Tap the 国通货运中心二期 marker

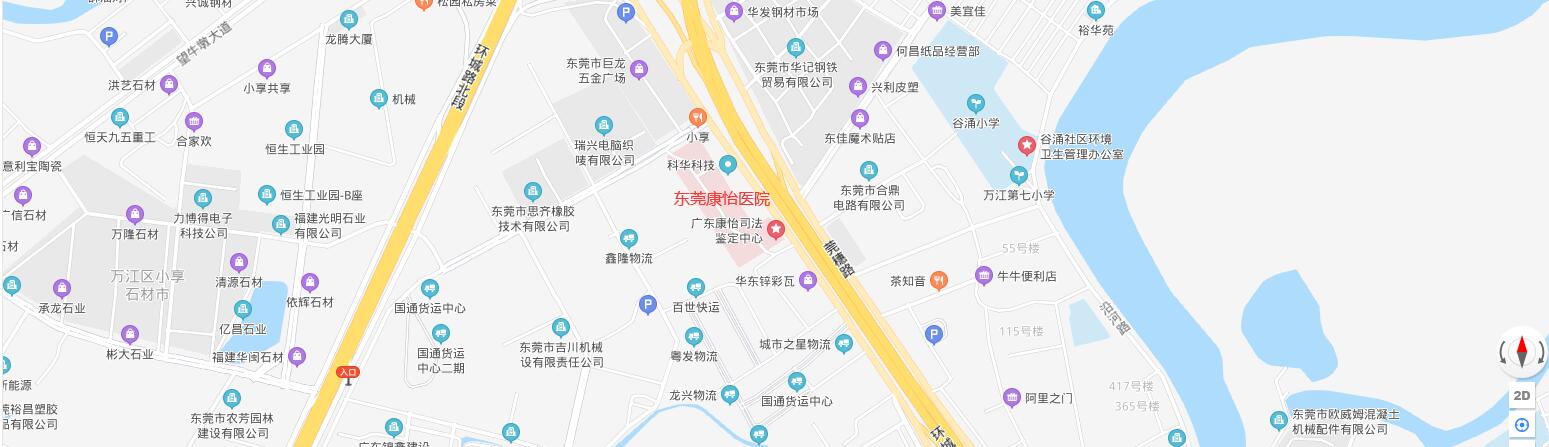point(441,333)
